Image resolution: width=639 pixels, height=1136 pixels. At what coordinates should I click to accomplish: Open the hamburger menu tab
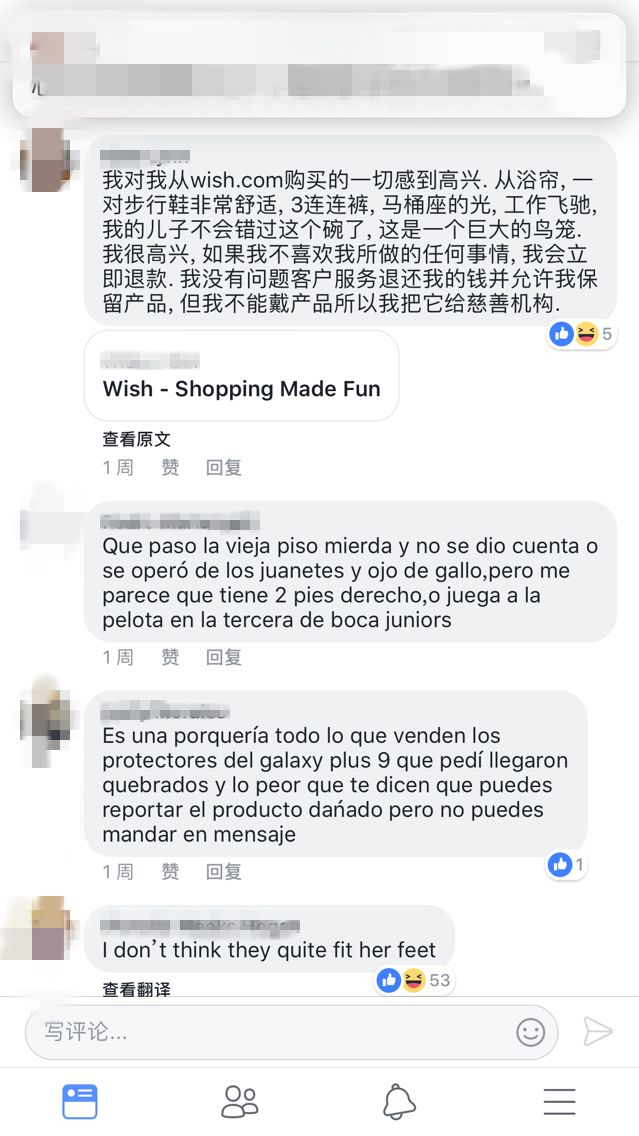tap(560, 1101)
